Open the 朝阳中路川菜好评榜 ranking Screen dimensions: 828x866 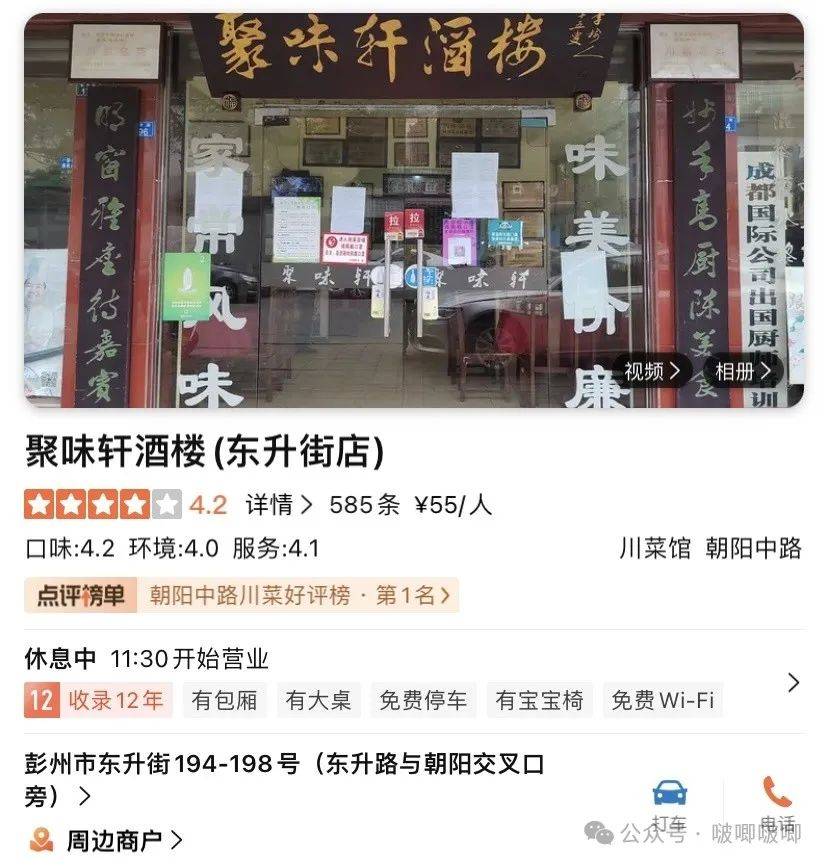[299, 596]
